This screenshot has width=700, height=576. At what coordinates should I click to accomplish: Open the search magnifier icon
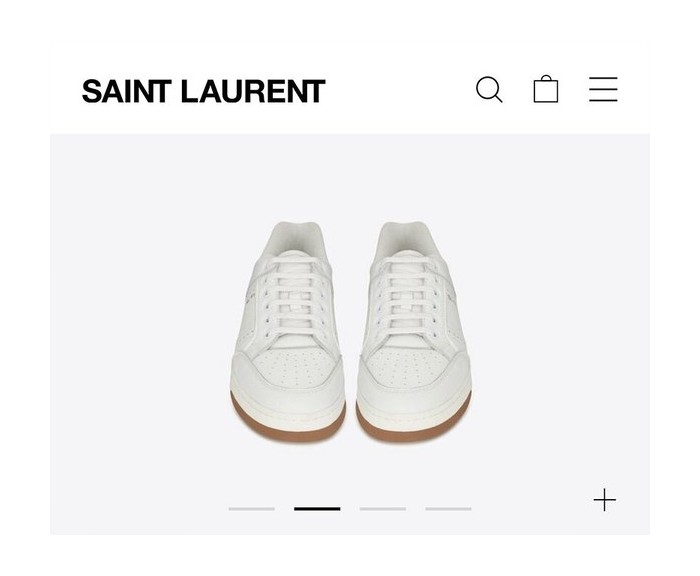tap(488, 90)
